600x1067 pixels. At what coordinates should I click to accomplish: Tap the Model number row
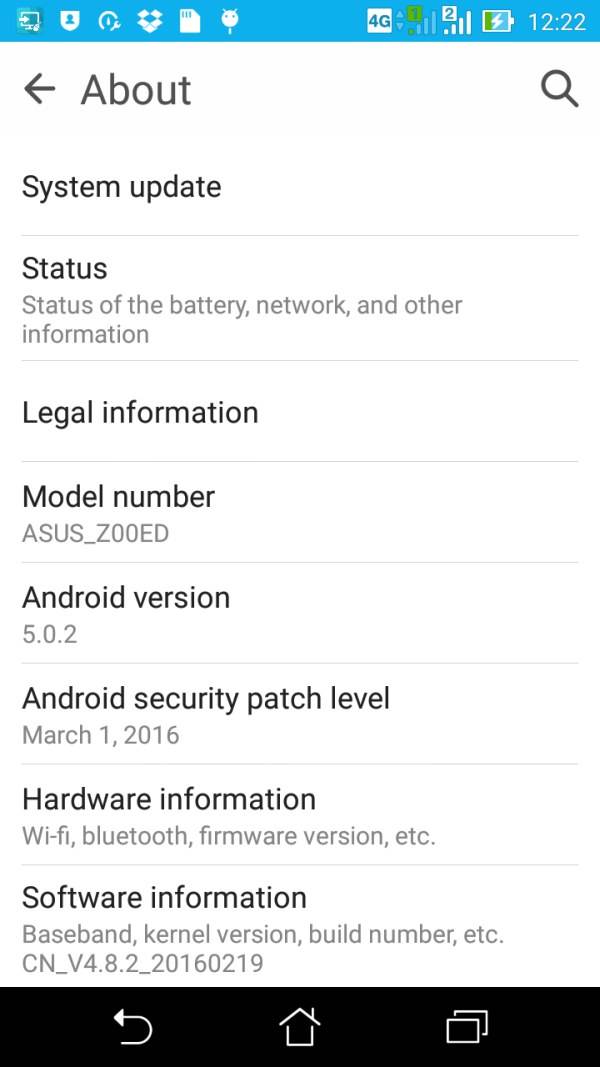tap(300, 512)
